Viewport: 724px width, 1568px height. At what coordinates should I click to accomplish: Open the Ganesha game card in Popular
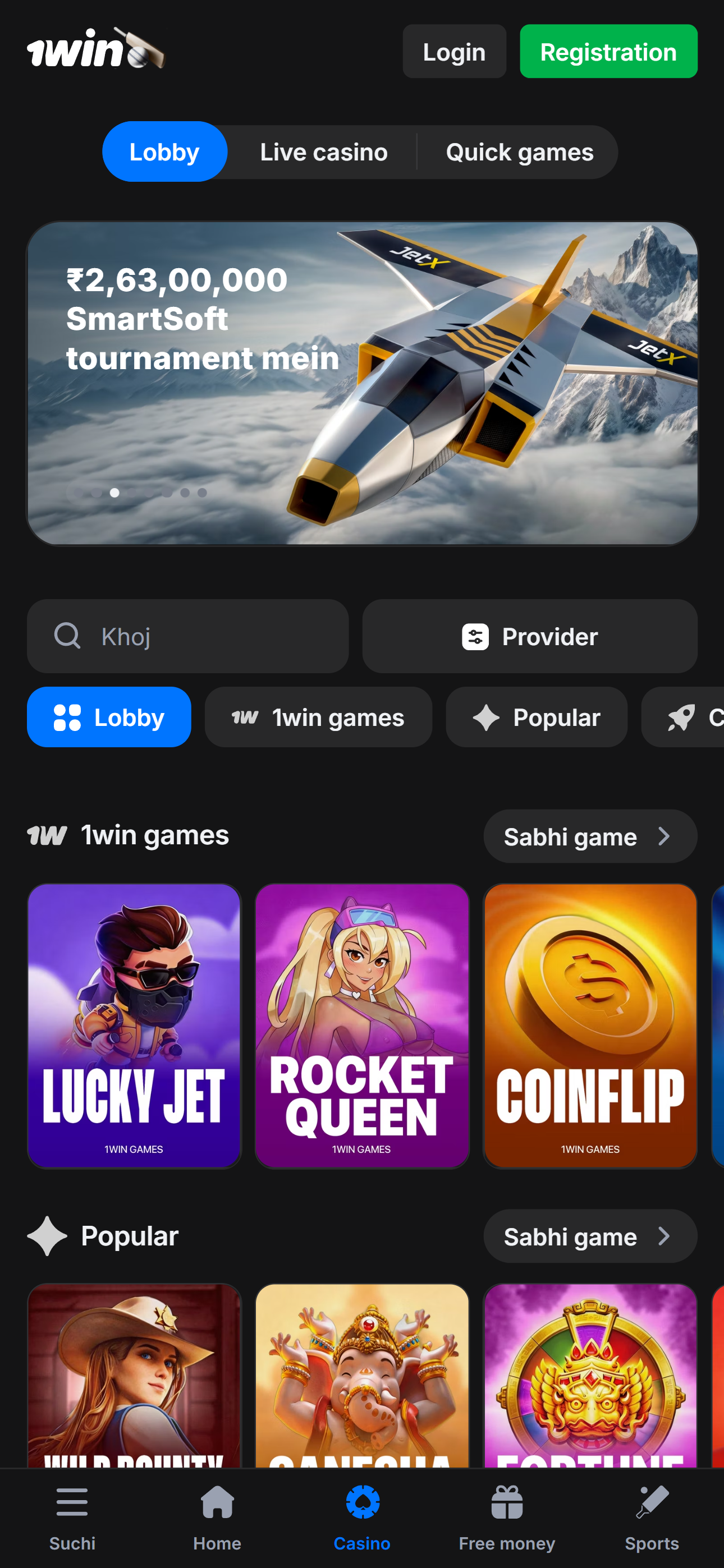click(361, 1376)
